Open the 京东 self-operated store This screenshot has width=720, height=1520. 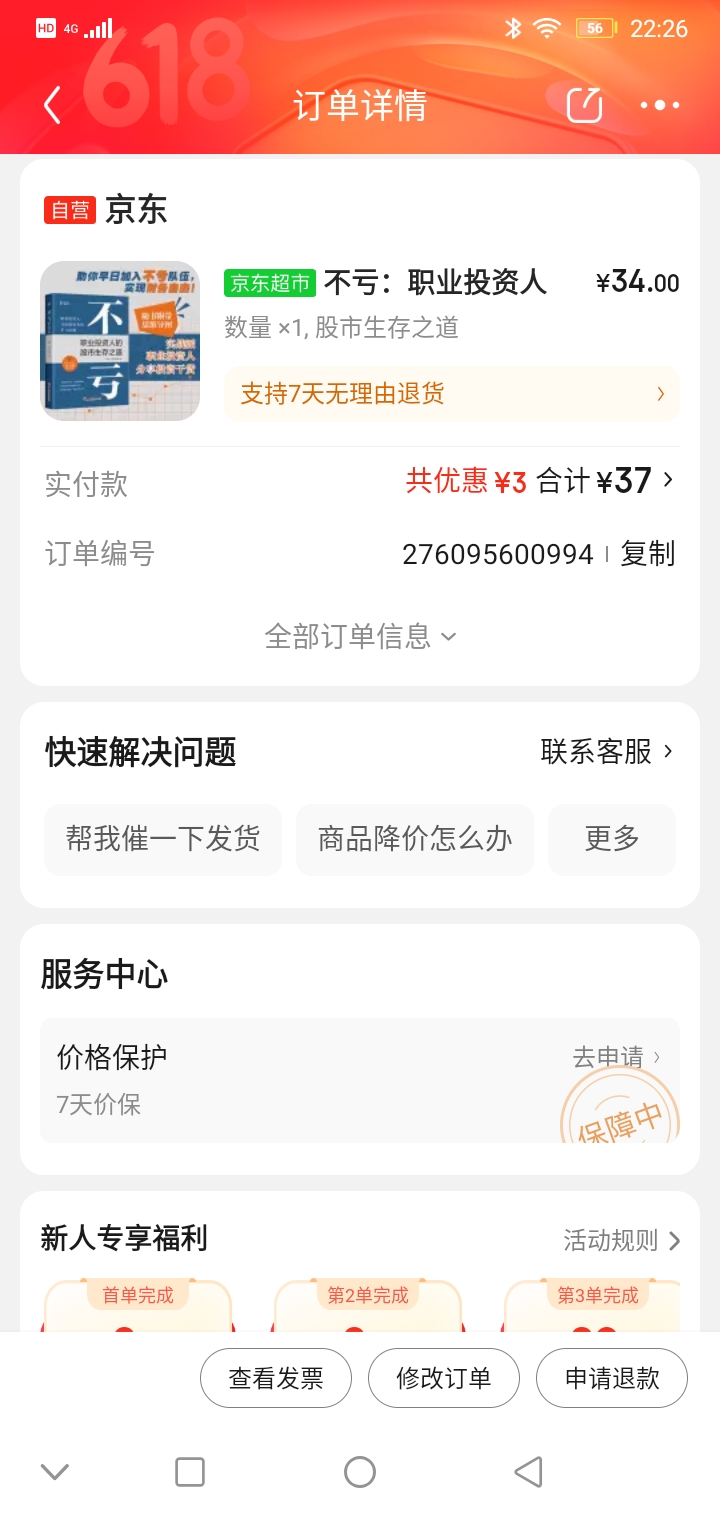tap(135, 210)
